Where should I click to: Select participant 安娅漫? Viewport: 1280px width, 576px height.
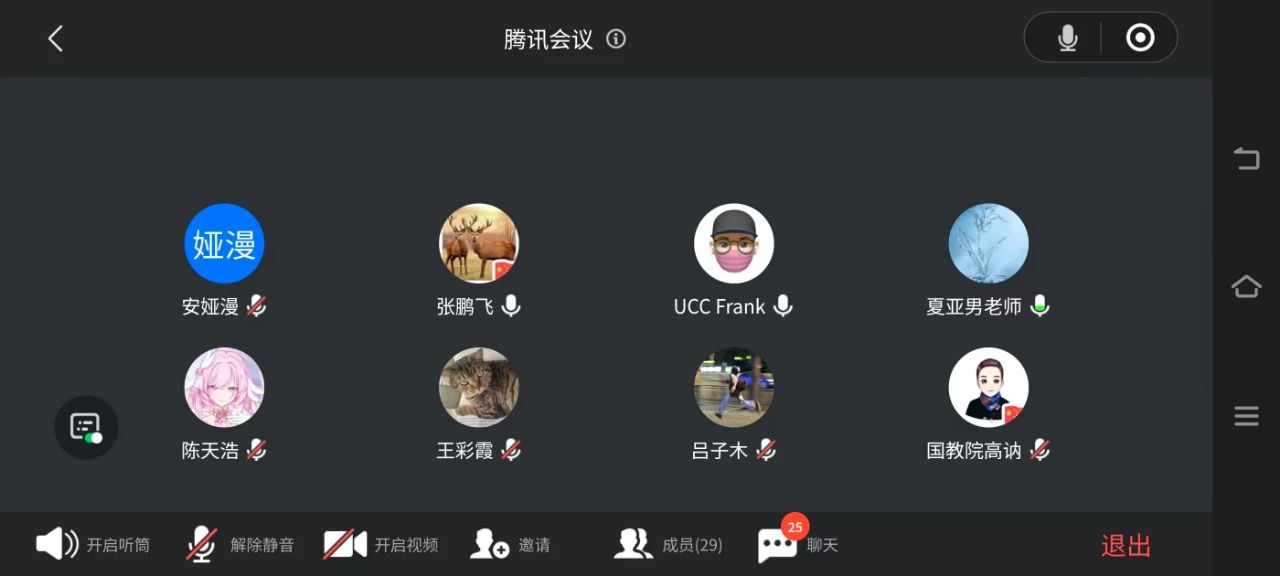click(224, 244)
